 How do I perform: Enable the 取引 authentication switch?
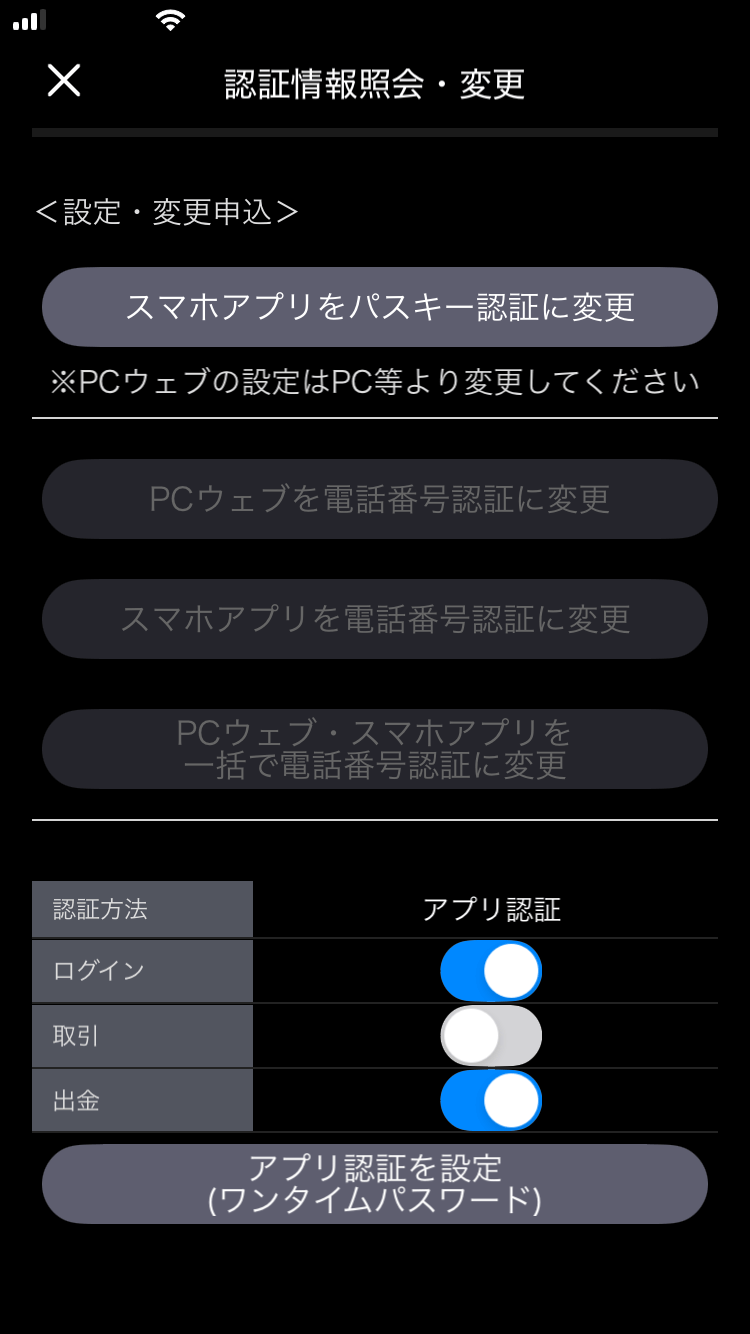click(491, 1036)
